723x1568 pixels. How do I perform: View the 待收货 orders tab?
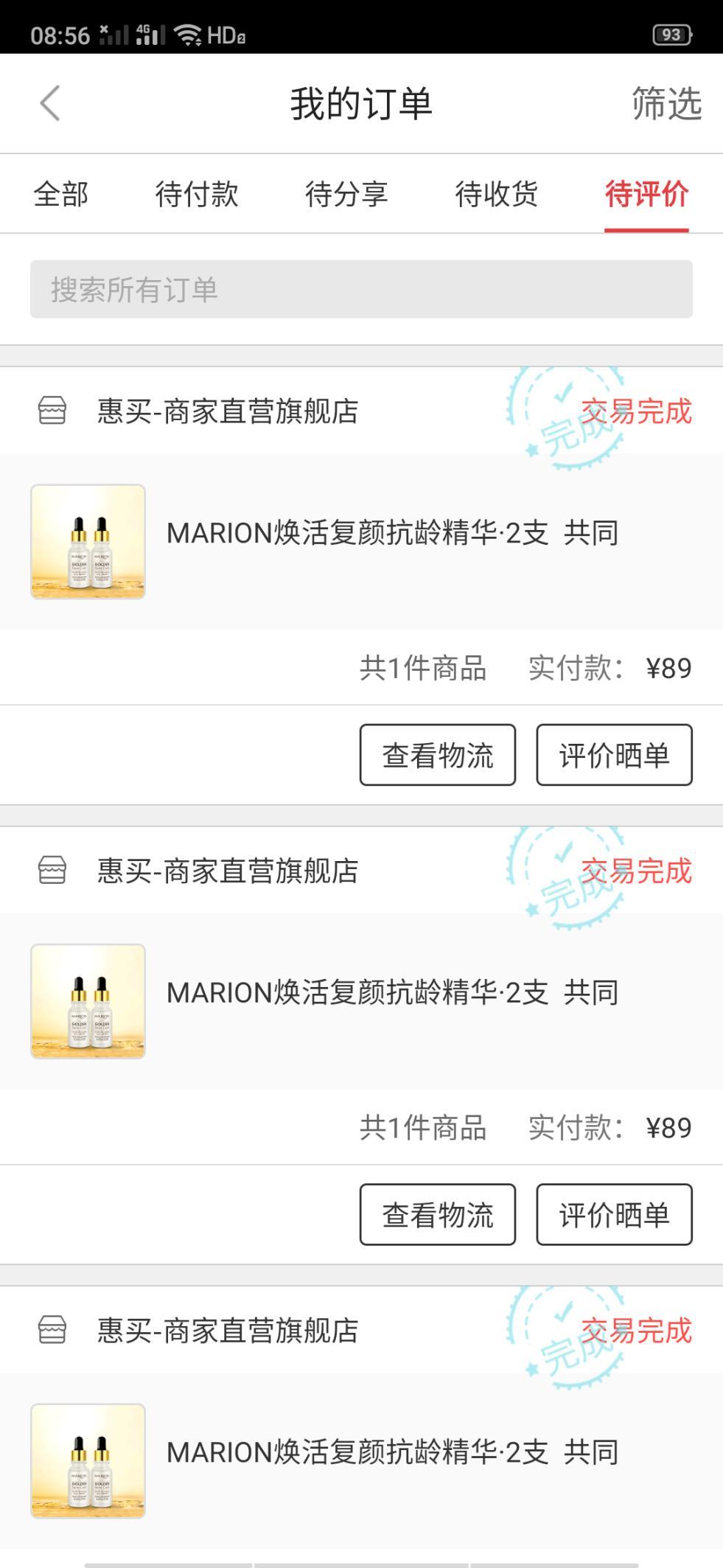pyautogui.click(x=497, y=195)
